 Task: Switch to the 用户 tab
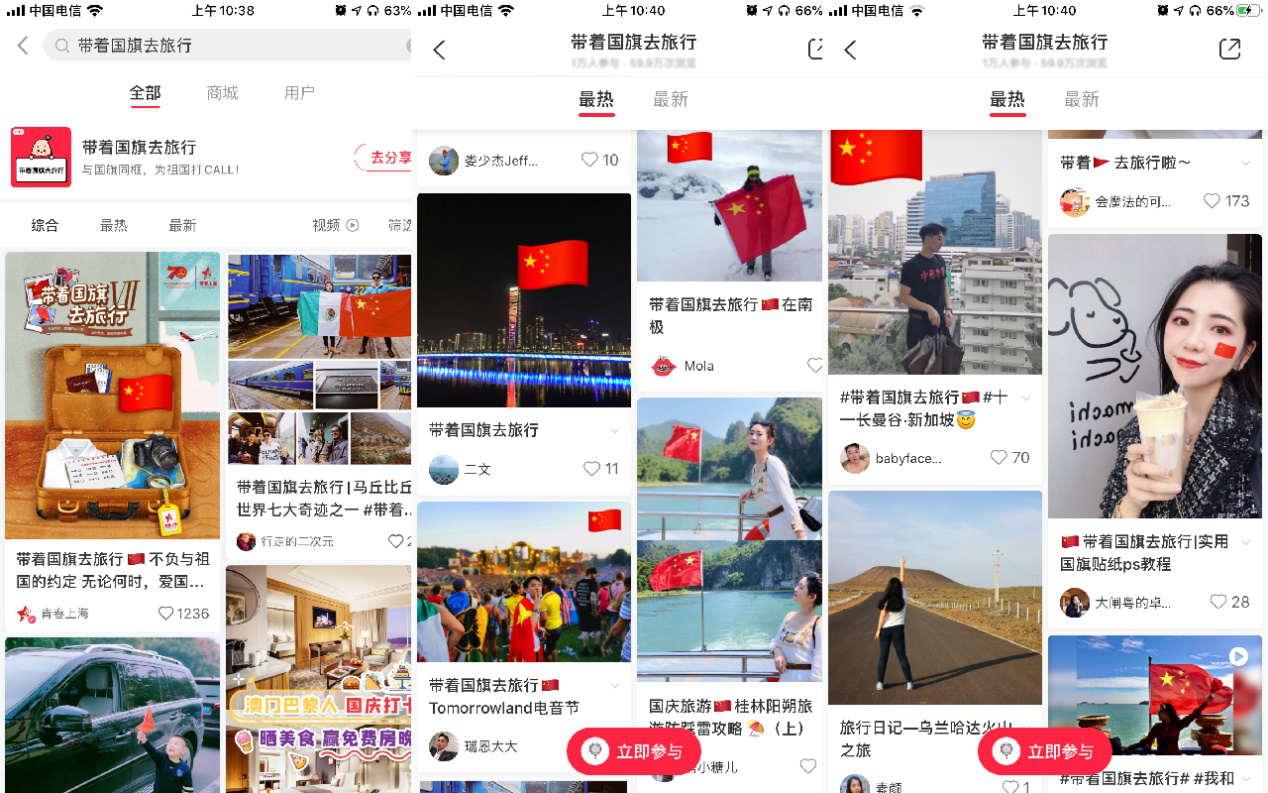299,93
